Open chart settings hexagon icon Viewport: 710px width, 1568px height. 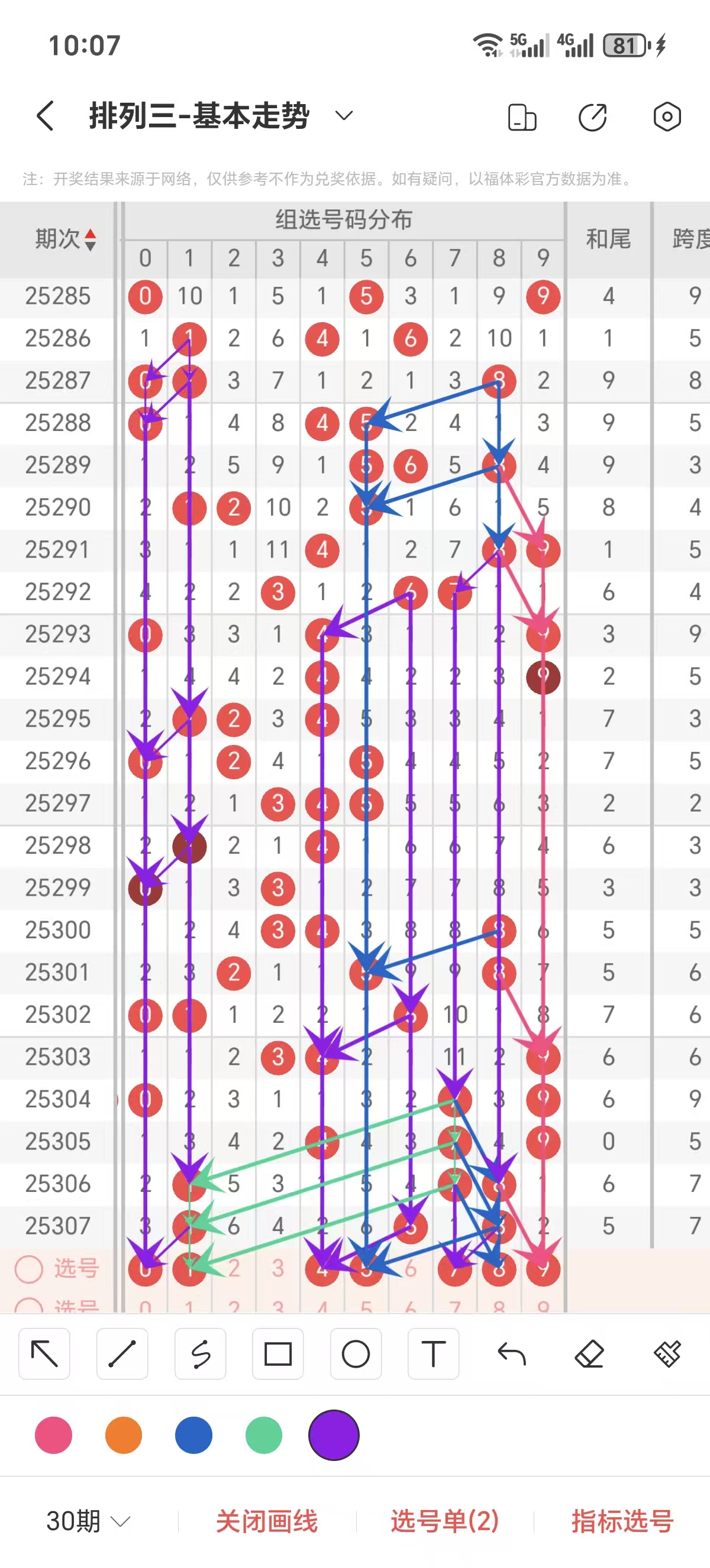coord(667,116)
